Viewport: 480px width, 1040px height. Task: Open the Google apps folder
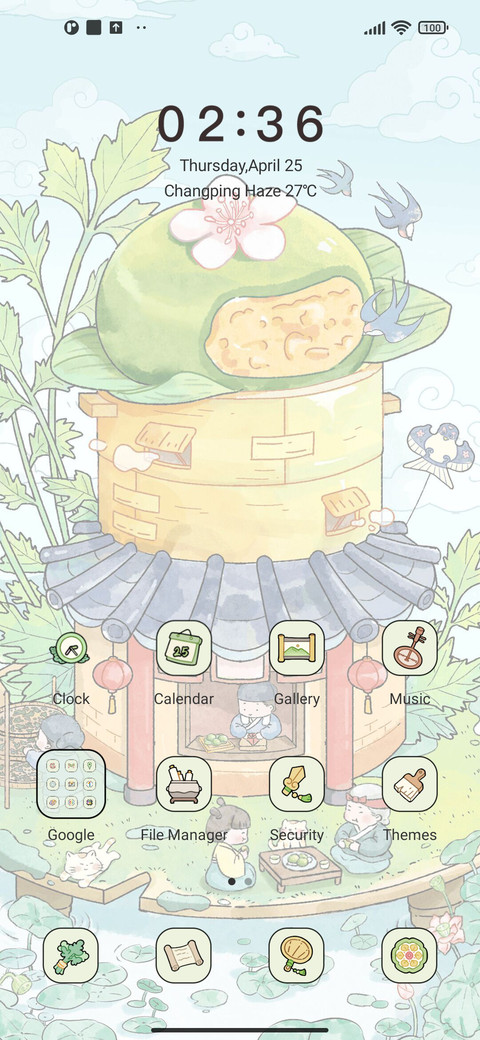tap(71, 784)
